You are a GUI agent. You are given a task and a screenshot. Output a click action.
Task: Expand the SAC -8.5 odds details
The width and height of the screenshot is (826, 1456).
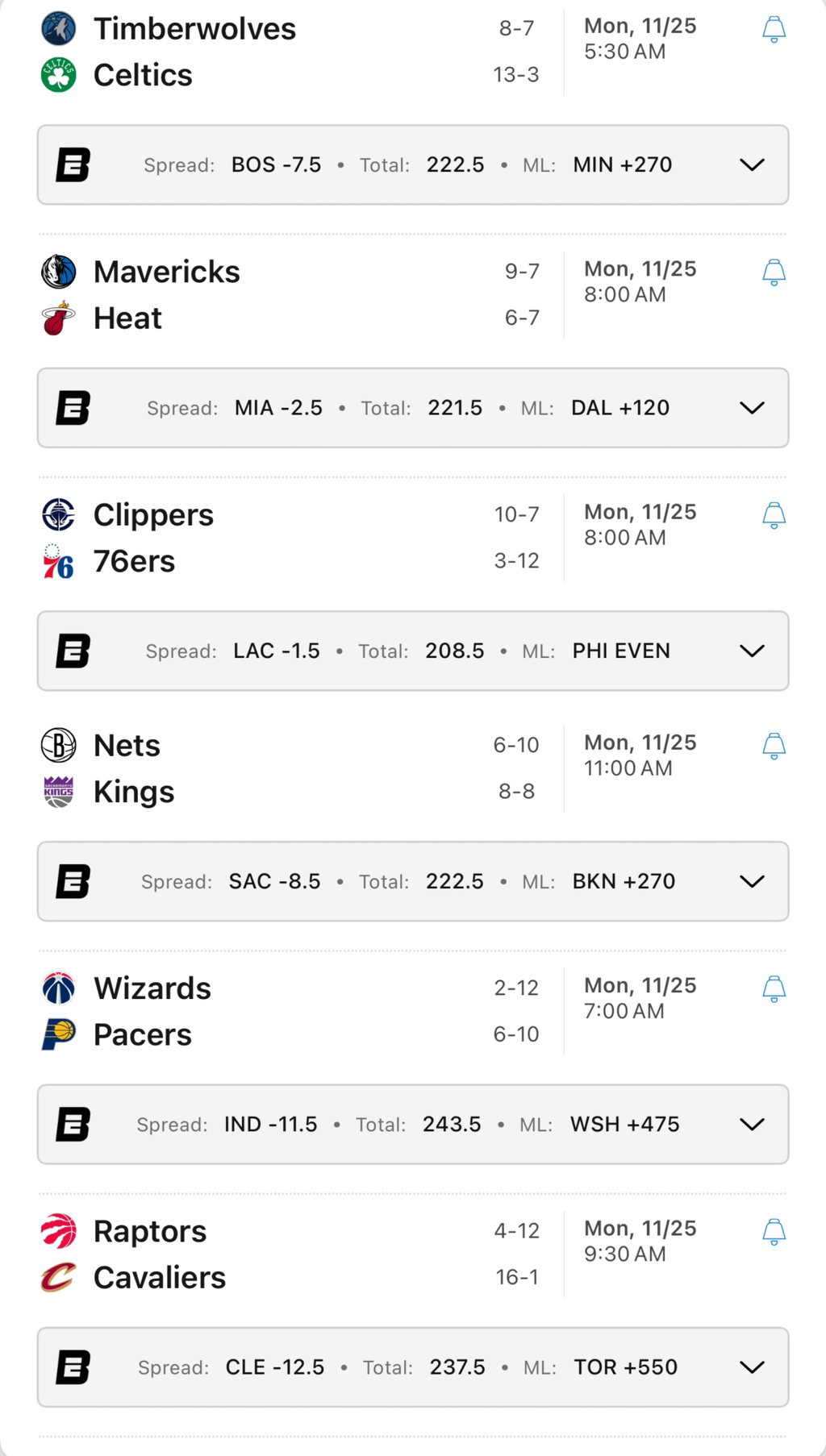point(751,881)
